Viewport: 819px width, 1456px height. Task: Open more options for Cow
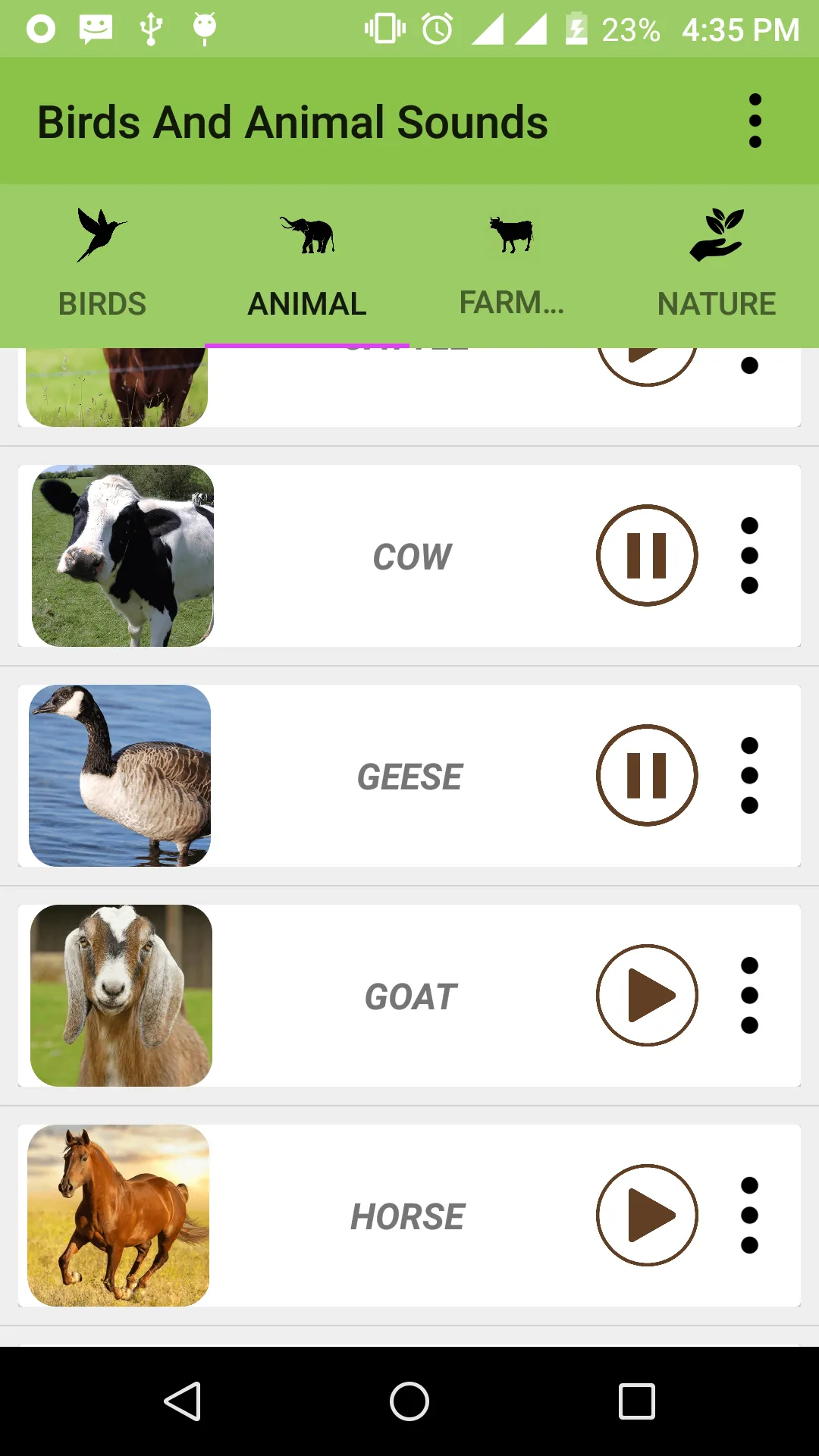(749, 556)
